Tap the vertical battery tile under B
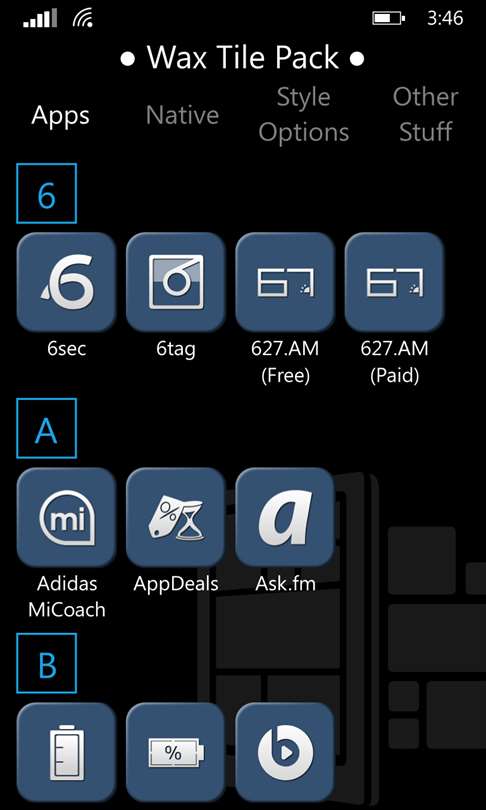 point(66,752)
